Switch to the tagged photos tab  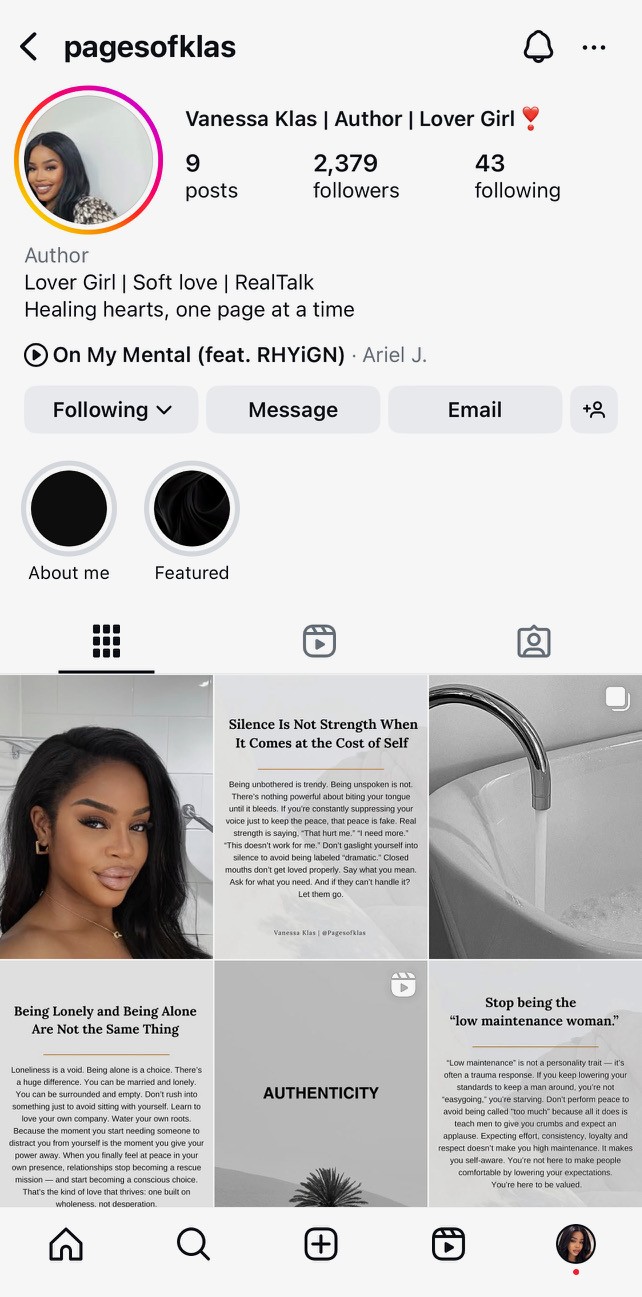(534, 641)
